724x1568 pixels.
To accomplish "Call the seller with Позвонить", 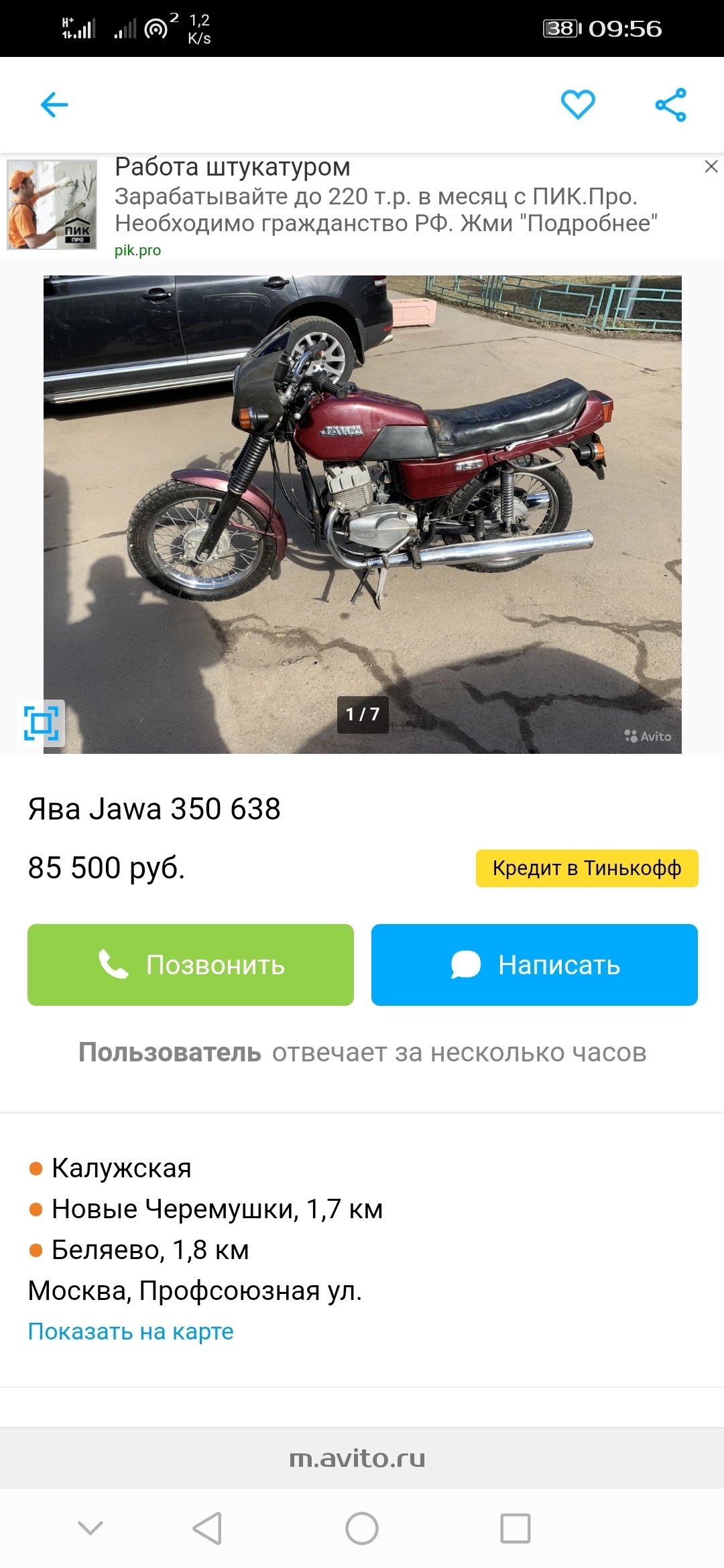I will (190, 965).
